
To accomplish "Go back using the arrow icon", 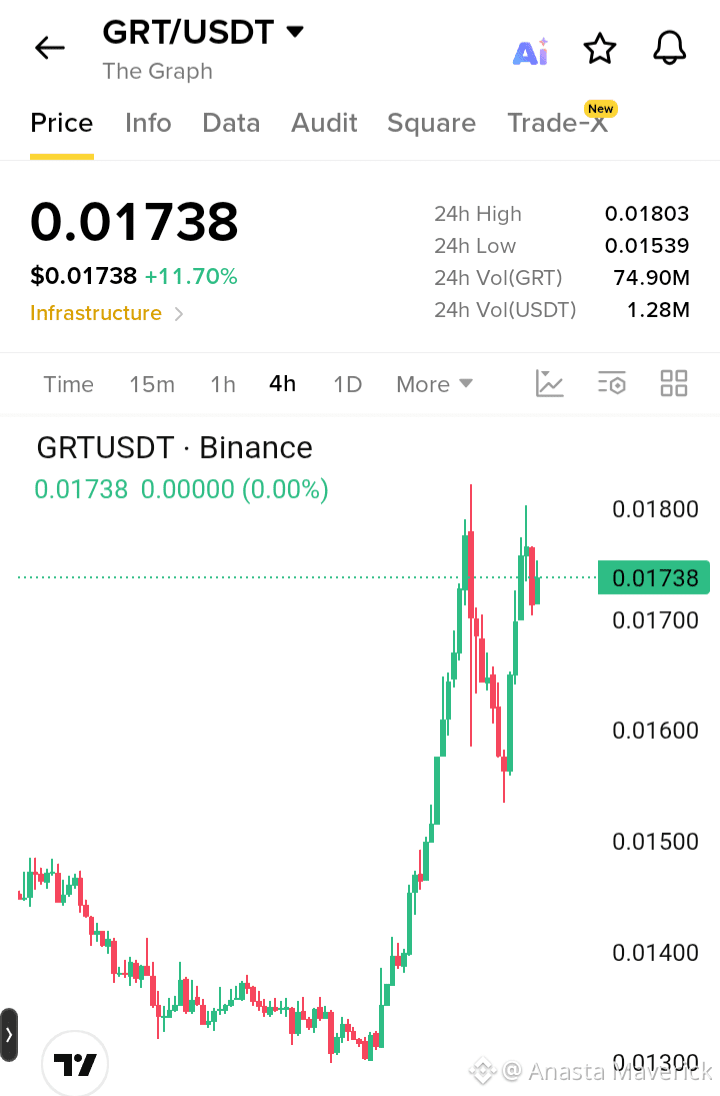I will [x=50, y=48].
